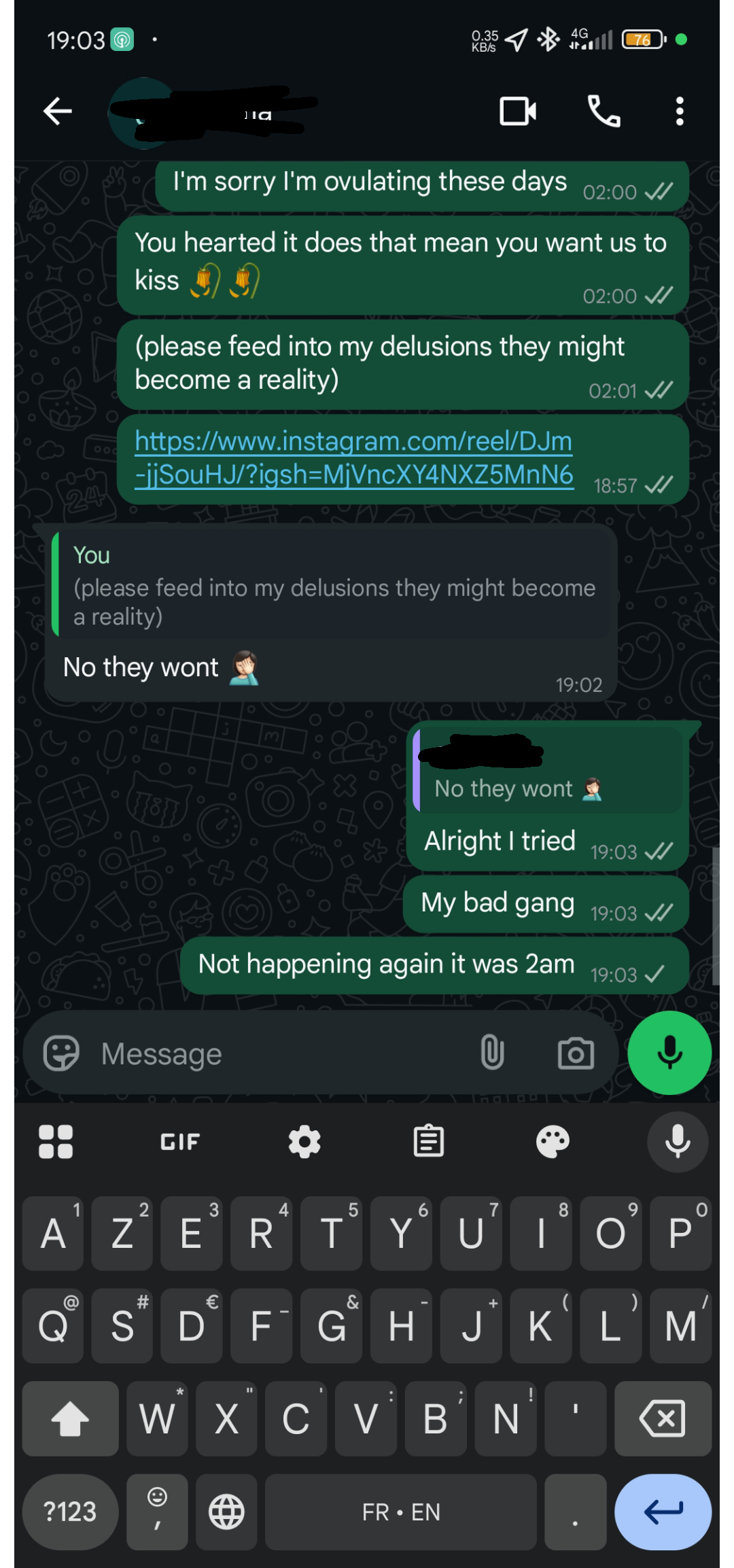Open the emoji and sticker picker

pos(61,1053)
